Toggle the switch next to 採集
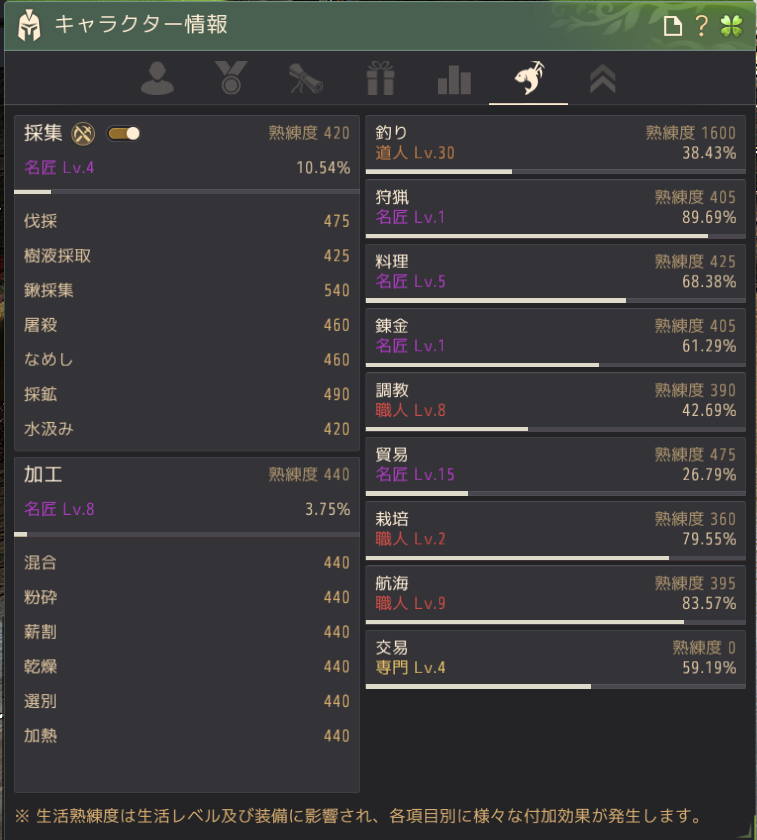 (x=124, y=133)
